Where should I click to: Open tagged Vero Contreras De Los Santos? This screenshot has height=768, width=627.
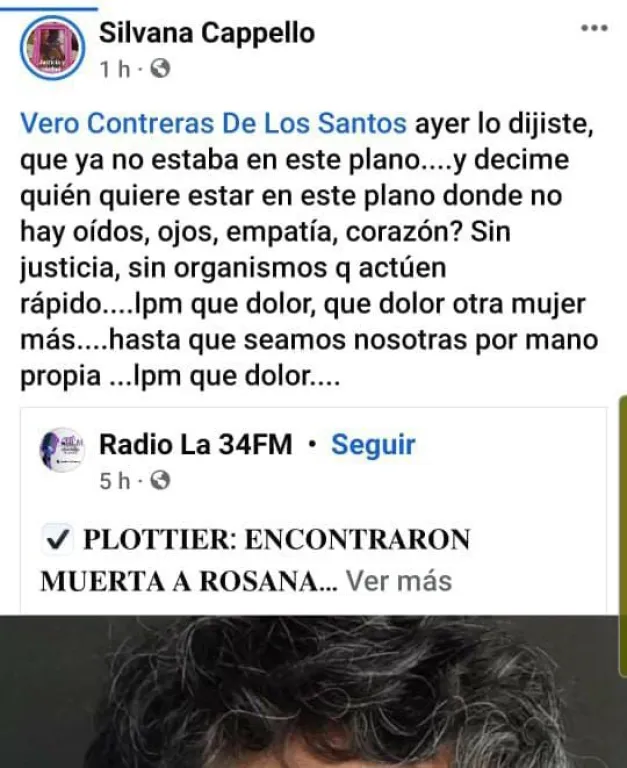tap(213, 123)
